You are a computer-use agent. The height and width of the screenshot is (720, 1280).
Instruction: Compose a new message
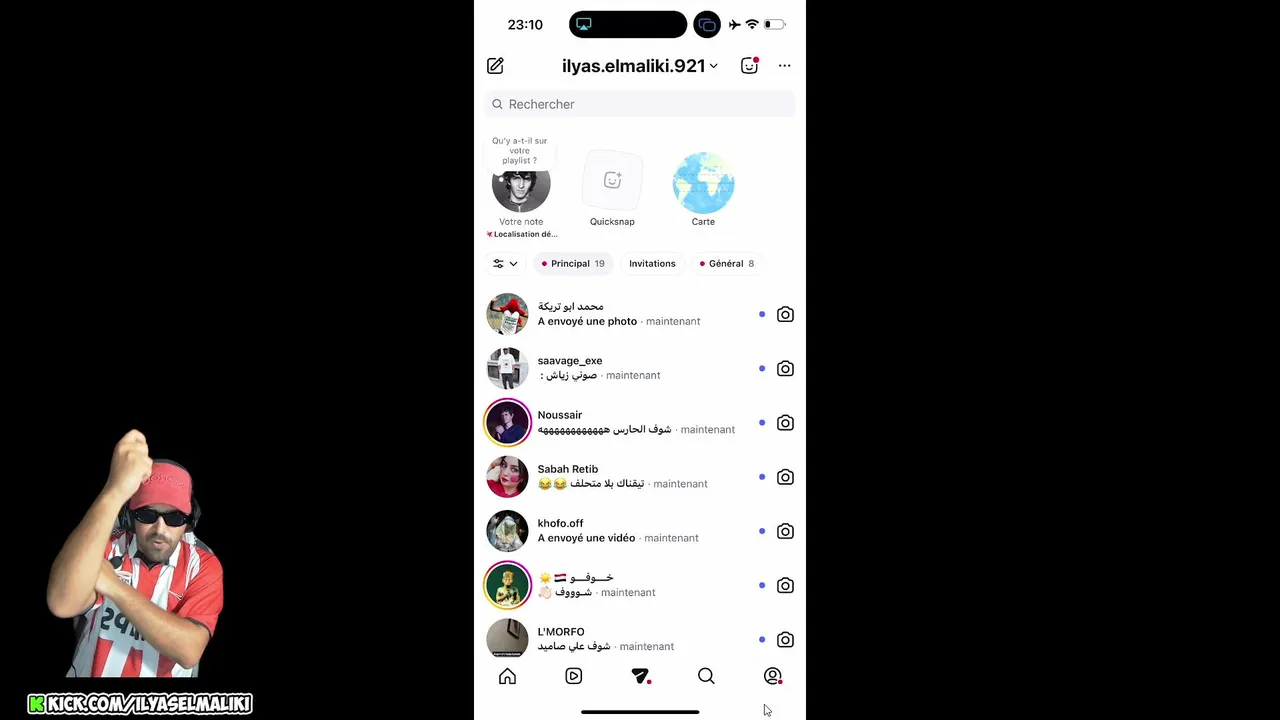point(495,66)
